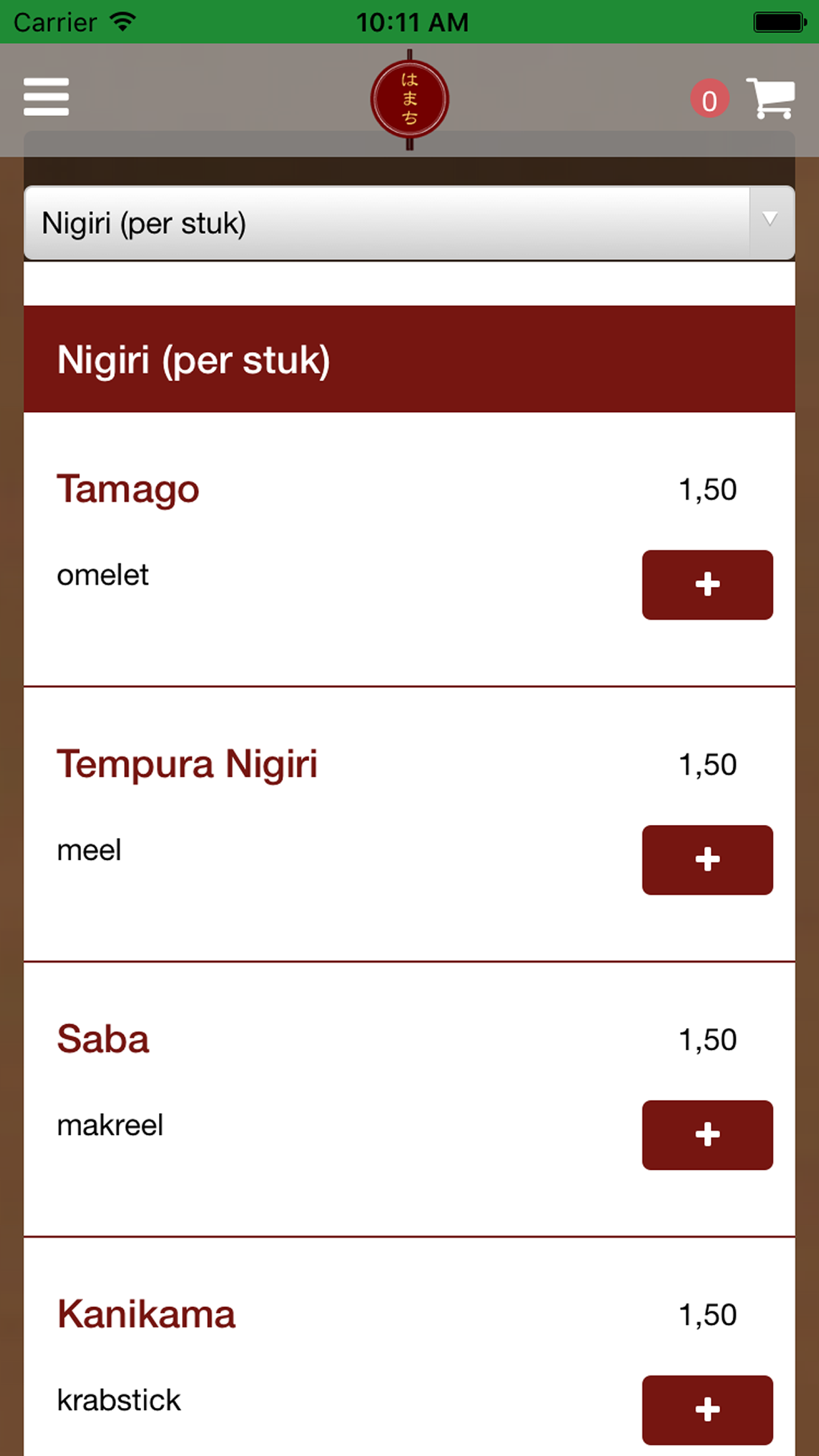Add Kanikama krabstick to cart
Image resolution: width=819 pixels, height=1456 pixels.
pyautogui.click(x=707, y=1410)
